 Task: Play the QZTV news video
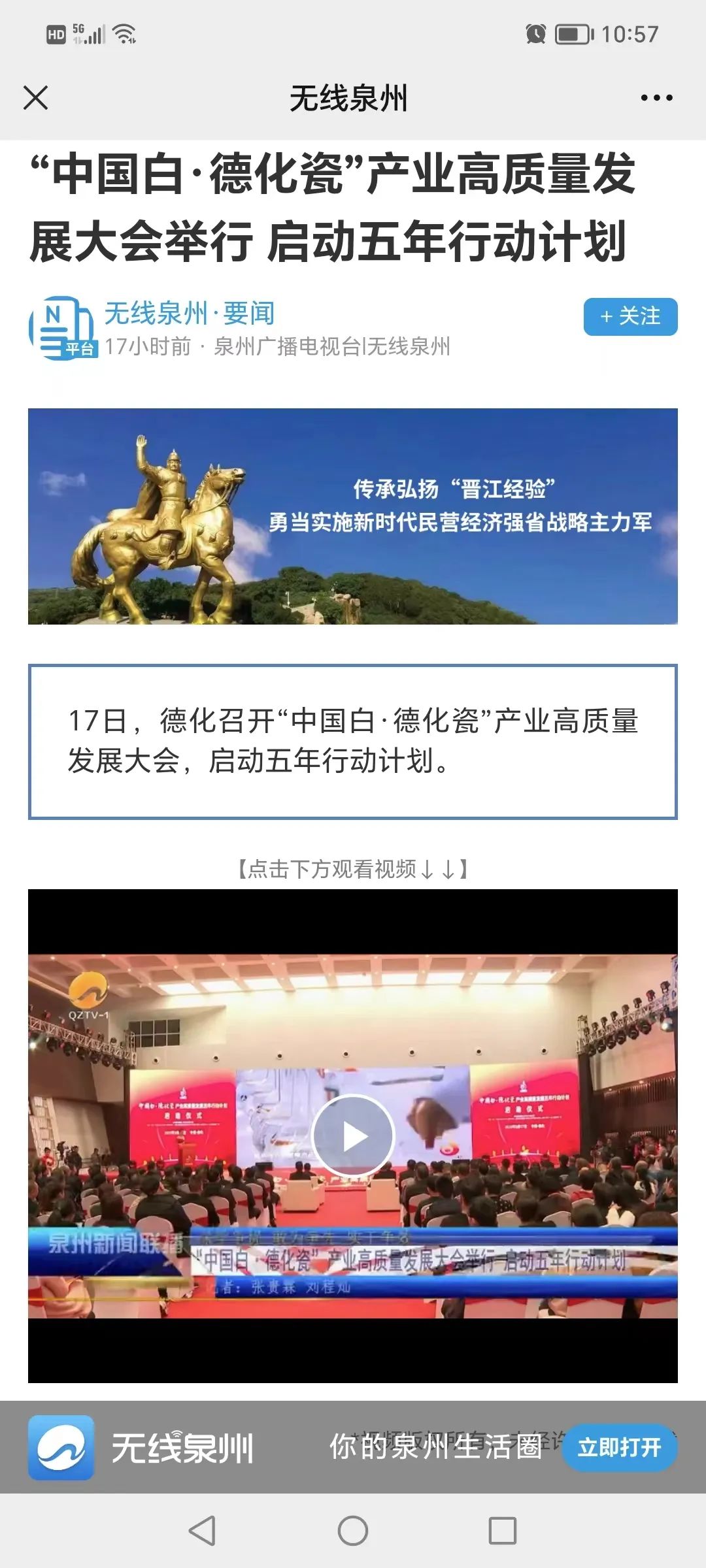coord(353,1136)
